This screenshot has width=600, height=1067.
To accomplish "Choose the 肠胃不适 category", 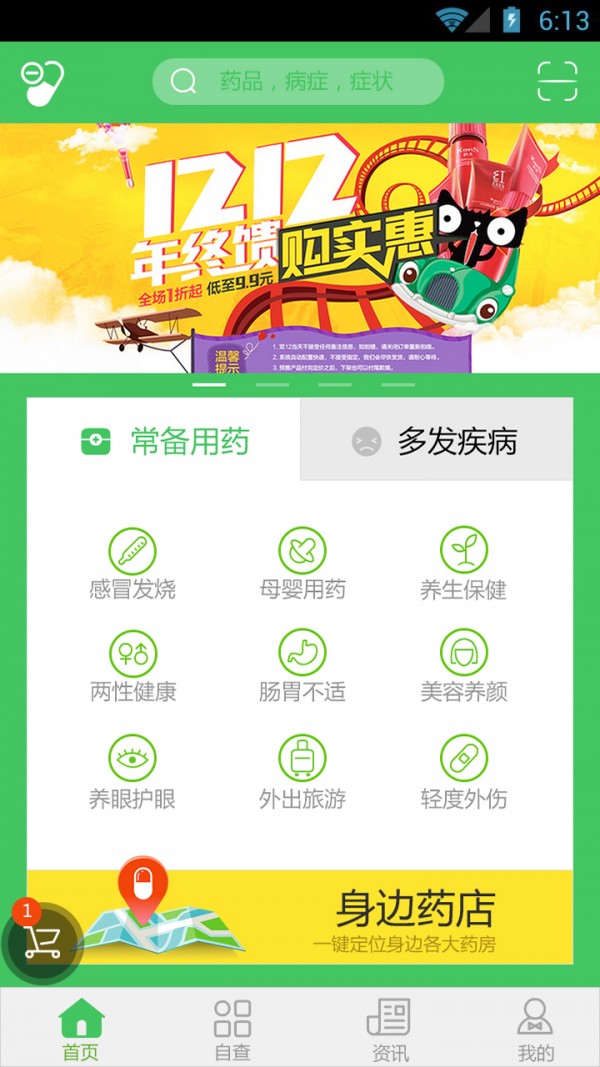I will (302, 666).
